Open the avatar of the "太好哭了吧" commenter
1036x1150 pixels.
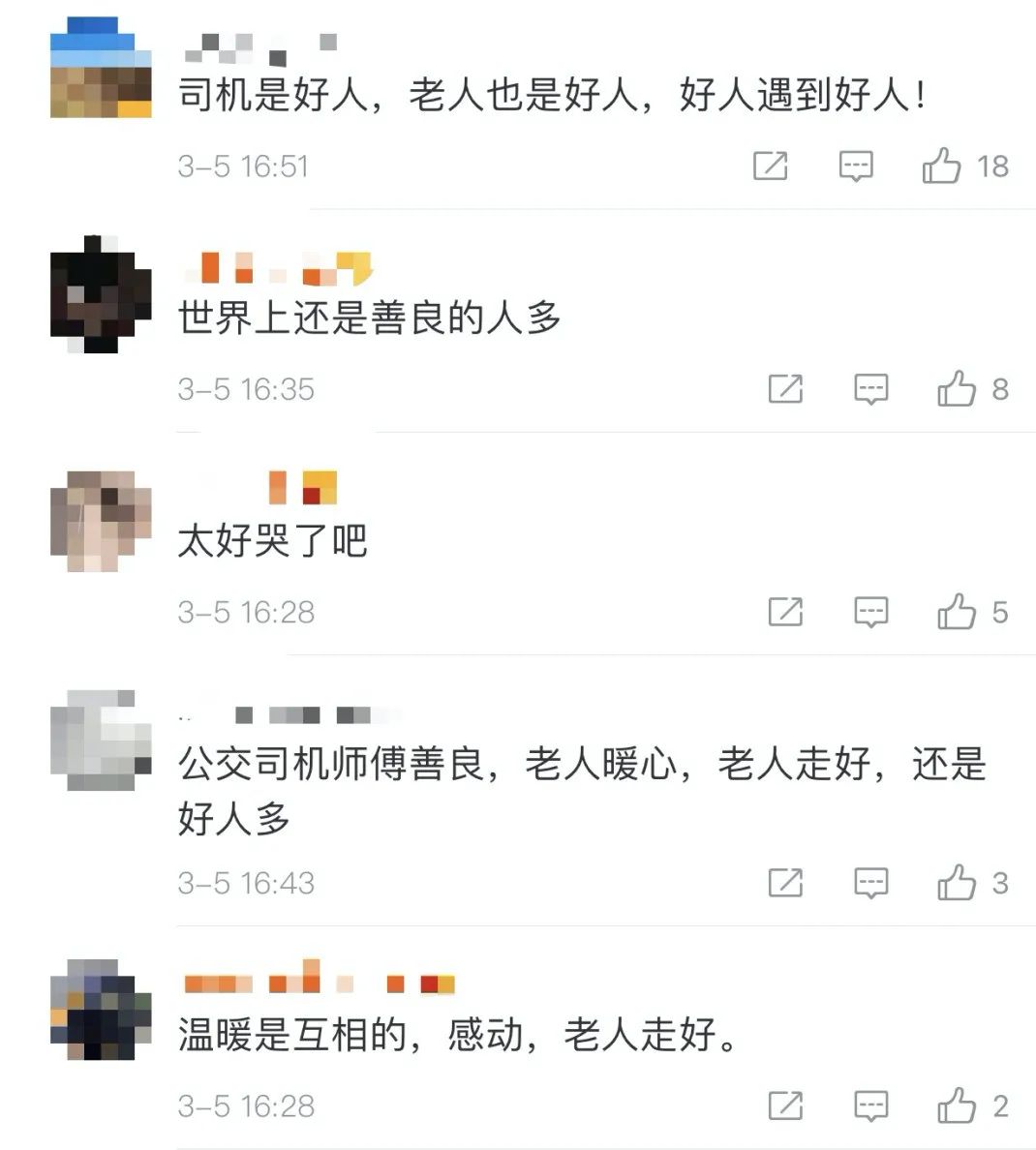(101, 521)
